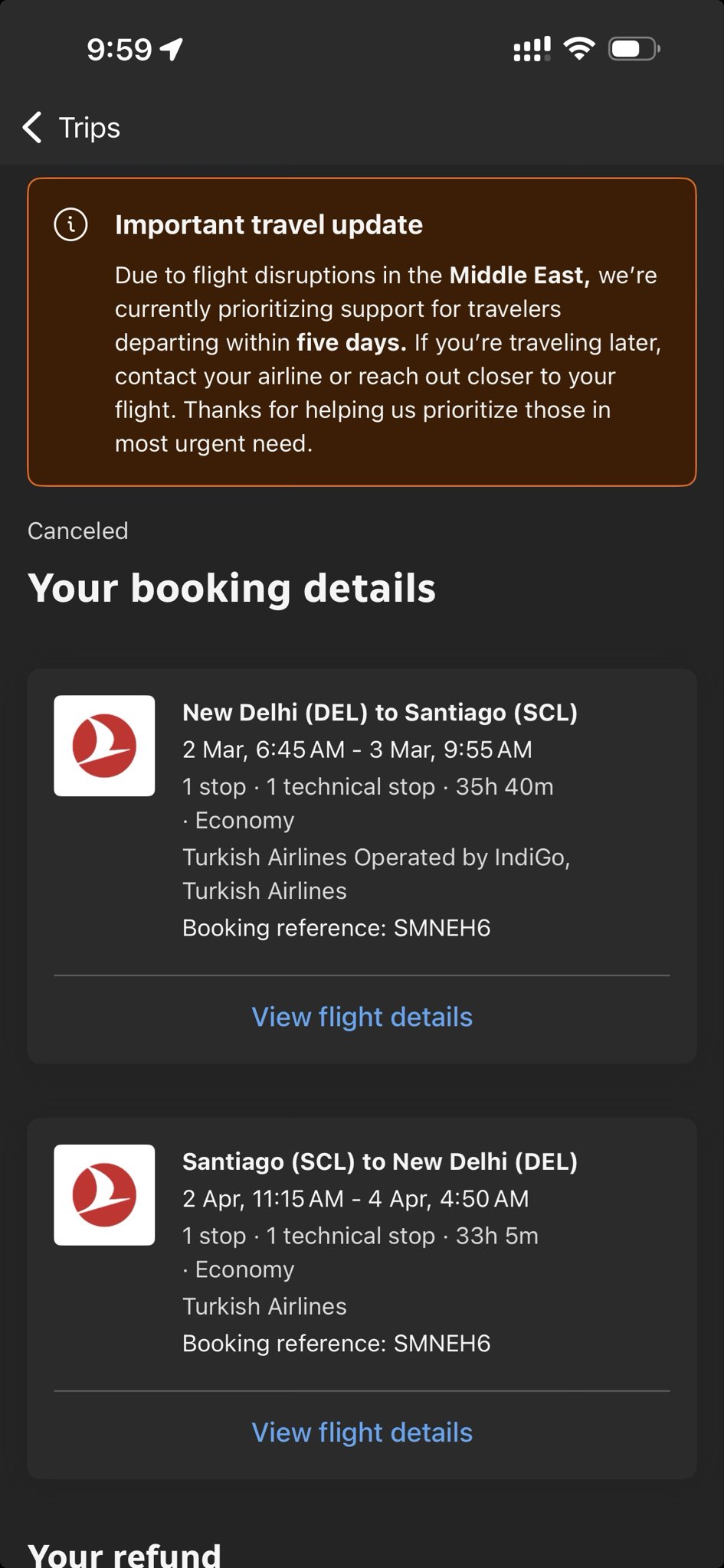View flight details for Santiago to New Delhi
Image resolution: width=724 pixels, height=1568 pixels.
pos(362,1432)
